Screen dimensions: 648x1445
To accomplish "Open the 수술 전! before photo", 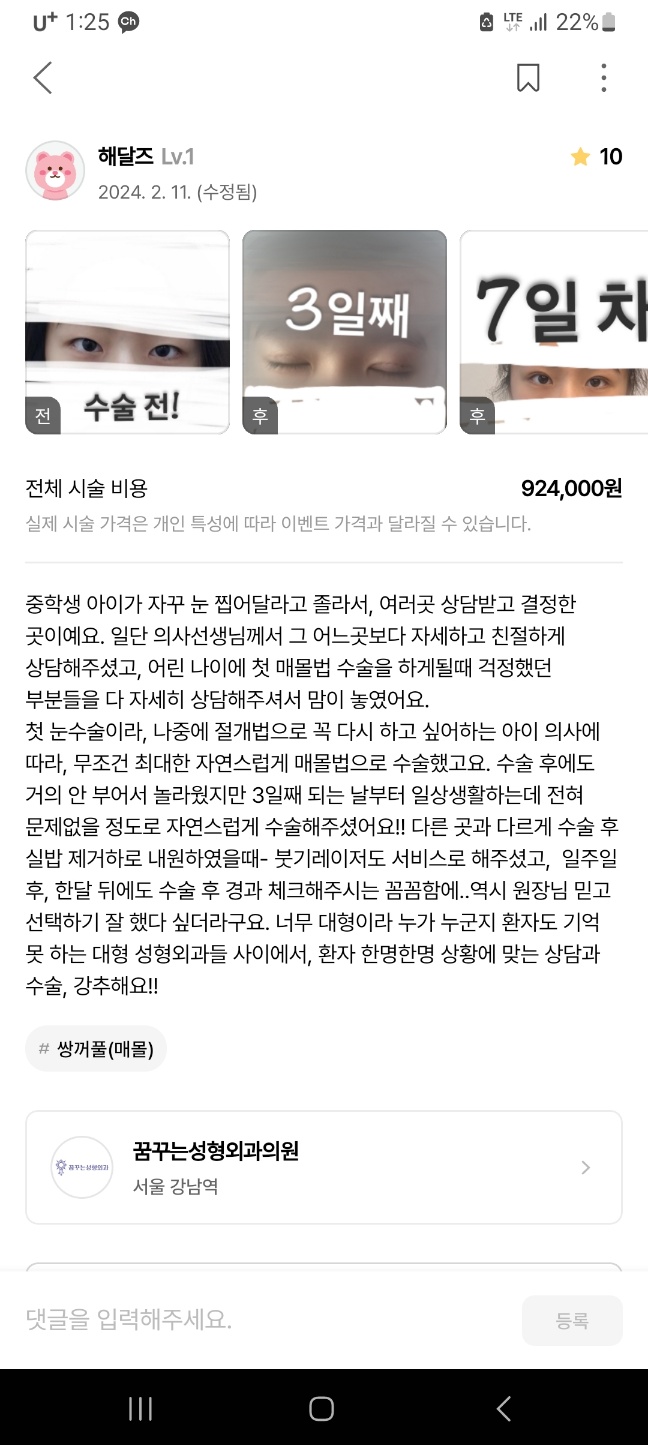I will [127, 332].
